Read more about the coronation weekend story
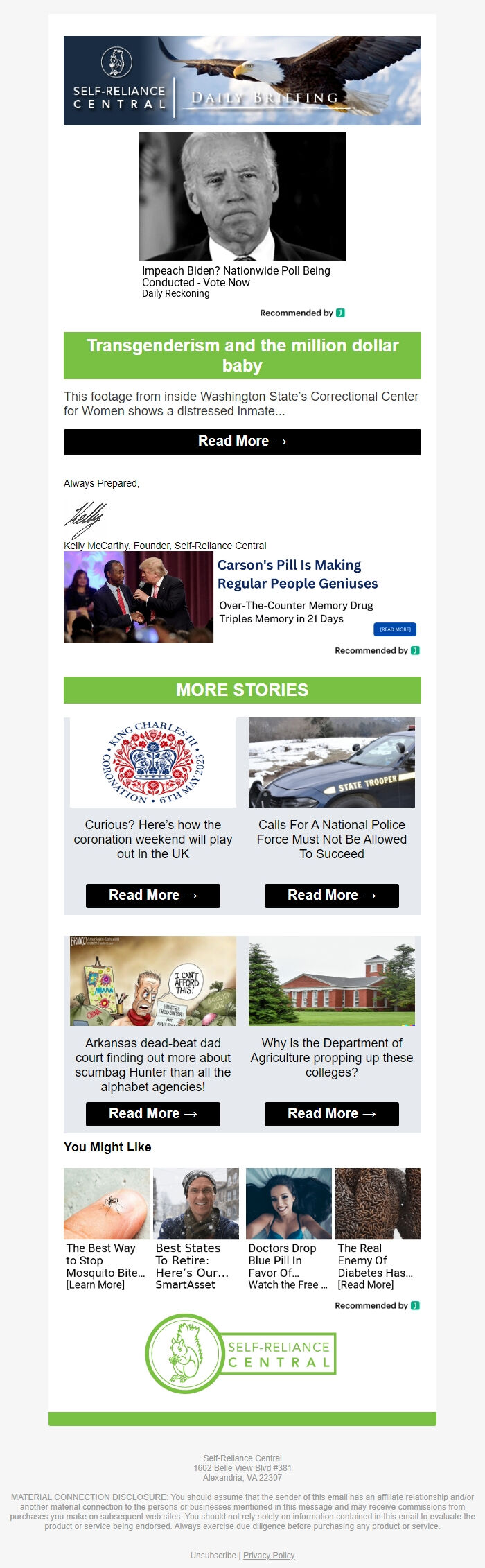The width and height of the screenshot is (485, 1568). click(x=152, y=895)
